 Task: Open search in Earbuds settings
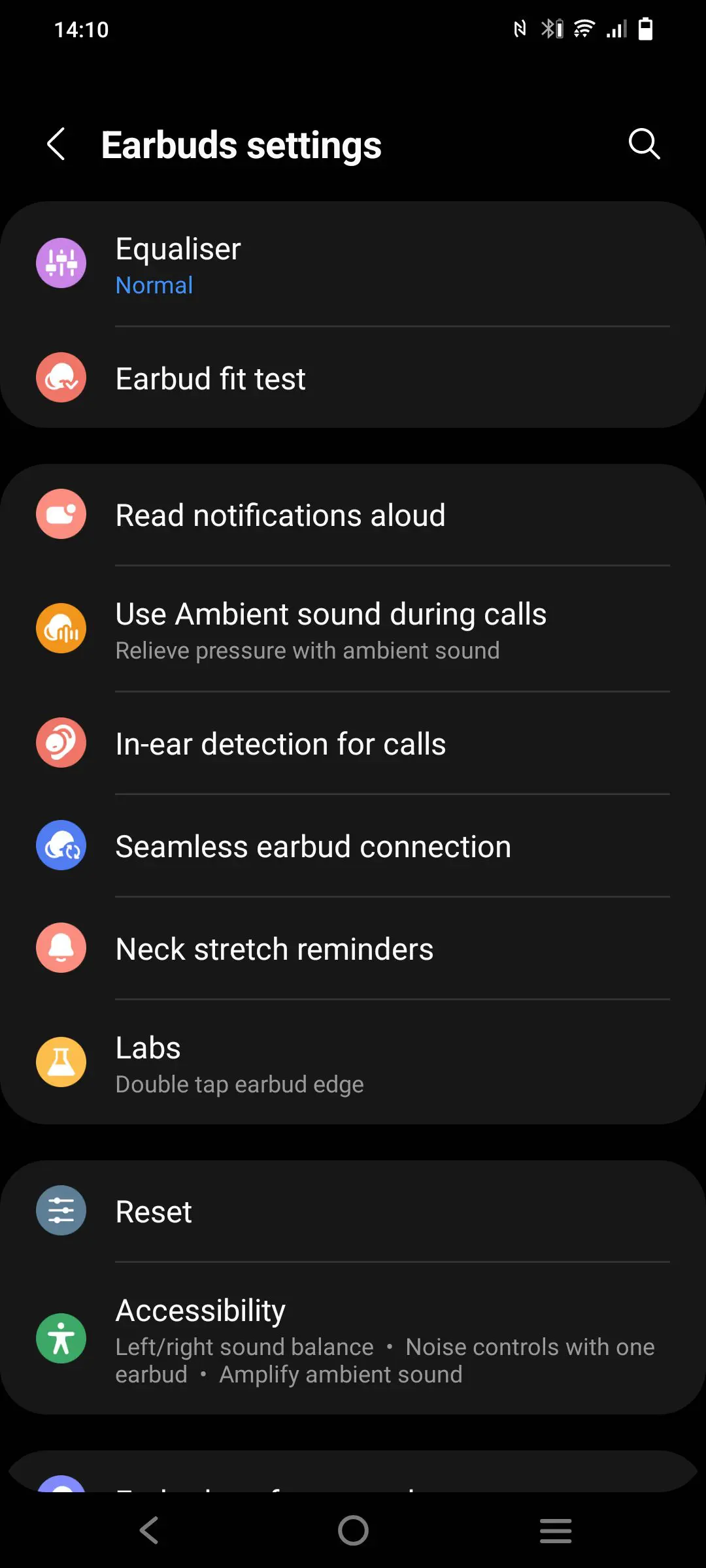[x=644, y=144]
